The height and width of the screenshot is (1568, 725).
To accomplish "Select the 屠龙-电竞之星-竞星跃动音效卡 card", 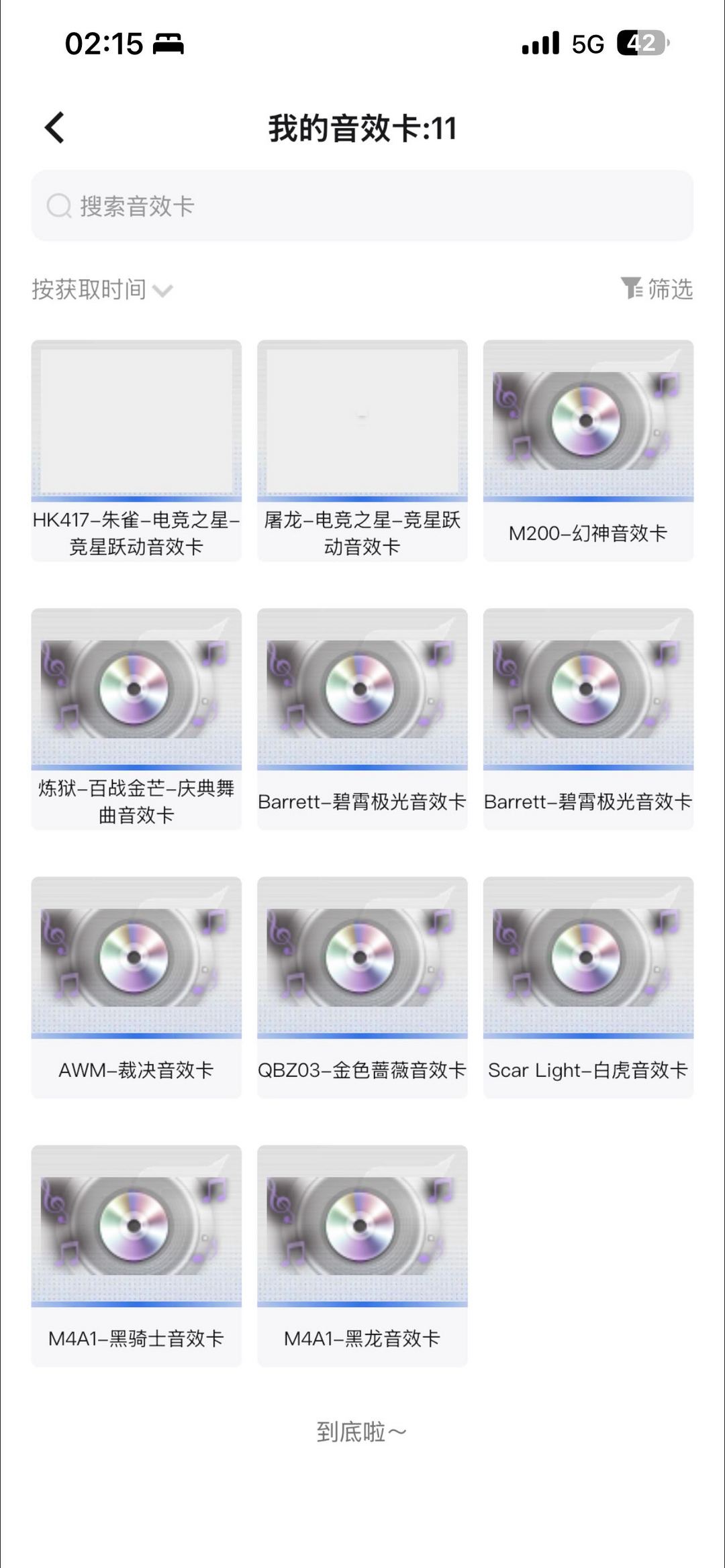I will click(362, 450).
